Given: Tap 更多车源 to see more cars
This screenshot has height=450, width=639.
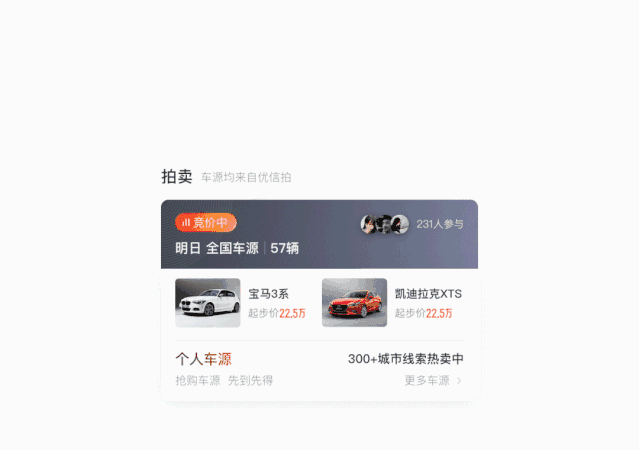Looking at the screenshot, I should click(433, 381).
